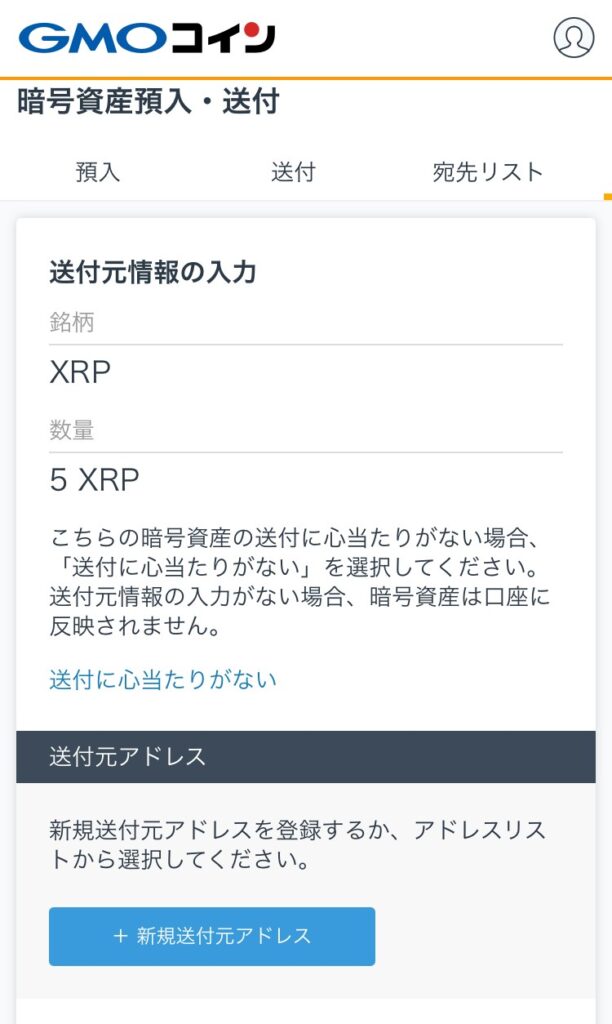Tap the GMOコイン logo to go home
This screenshot has width=612, height=1024.
146,38
